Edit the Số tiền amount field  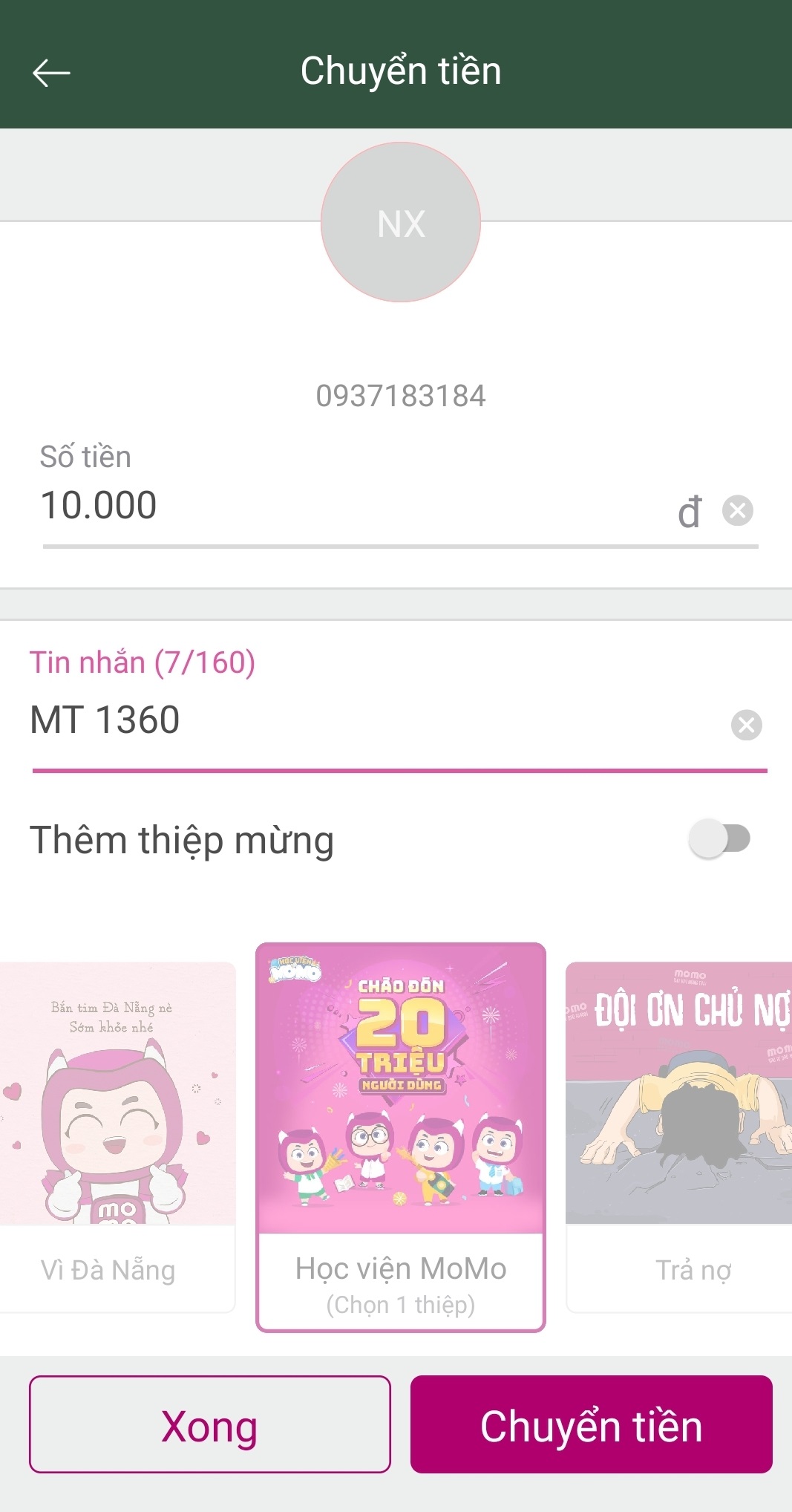[349, 506]
